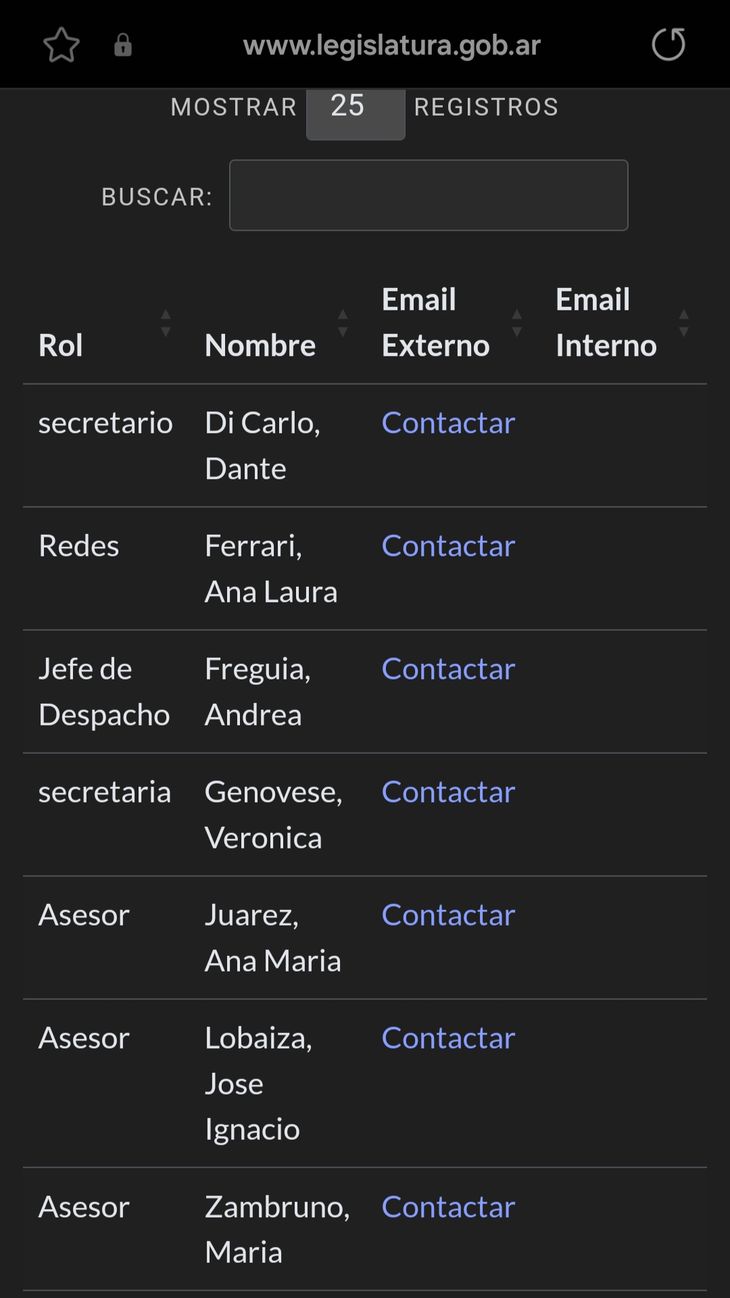Bookmark this page using the star icon
The image size is (730, 1298).
61,45
